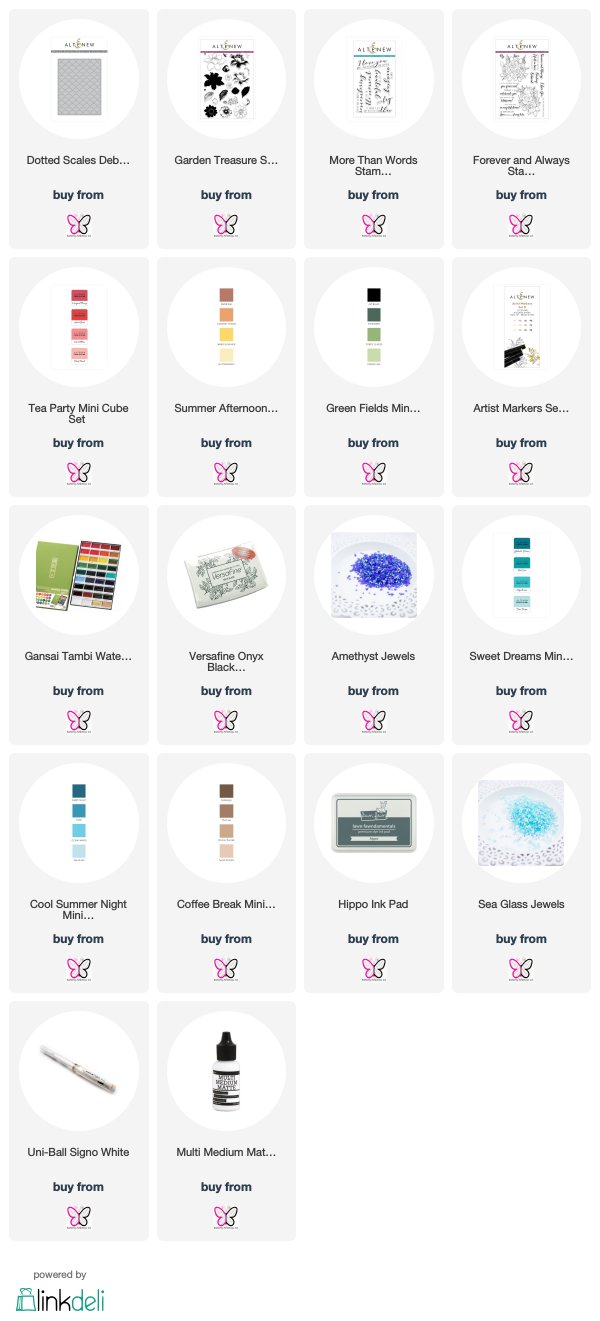Tap the store icon under Amethyst Jewels
The width and height of the screenshot is (600, 1321).
pyautogui.click(x=373, y=719)
